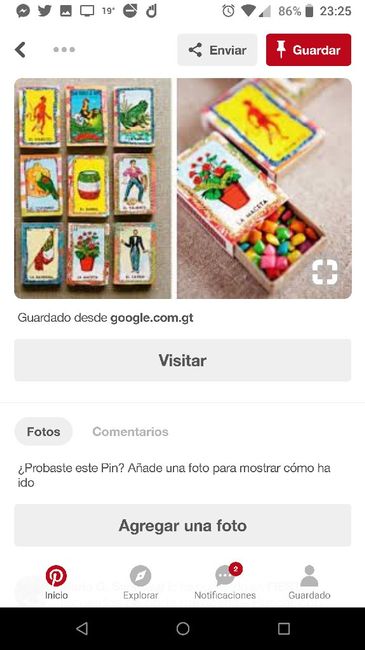Viewport: 365px width, 650px height.
Task: Go to the Inicio tab
Action: (x=56, y=582)
